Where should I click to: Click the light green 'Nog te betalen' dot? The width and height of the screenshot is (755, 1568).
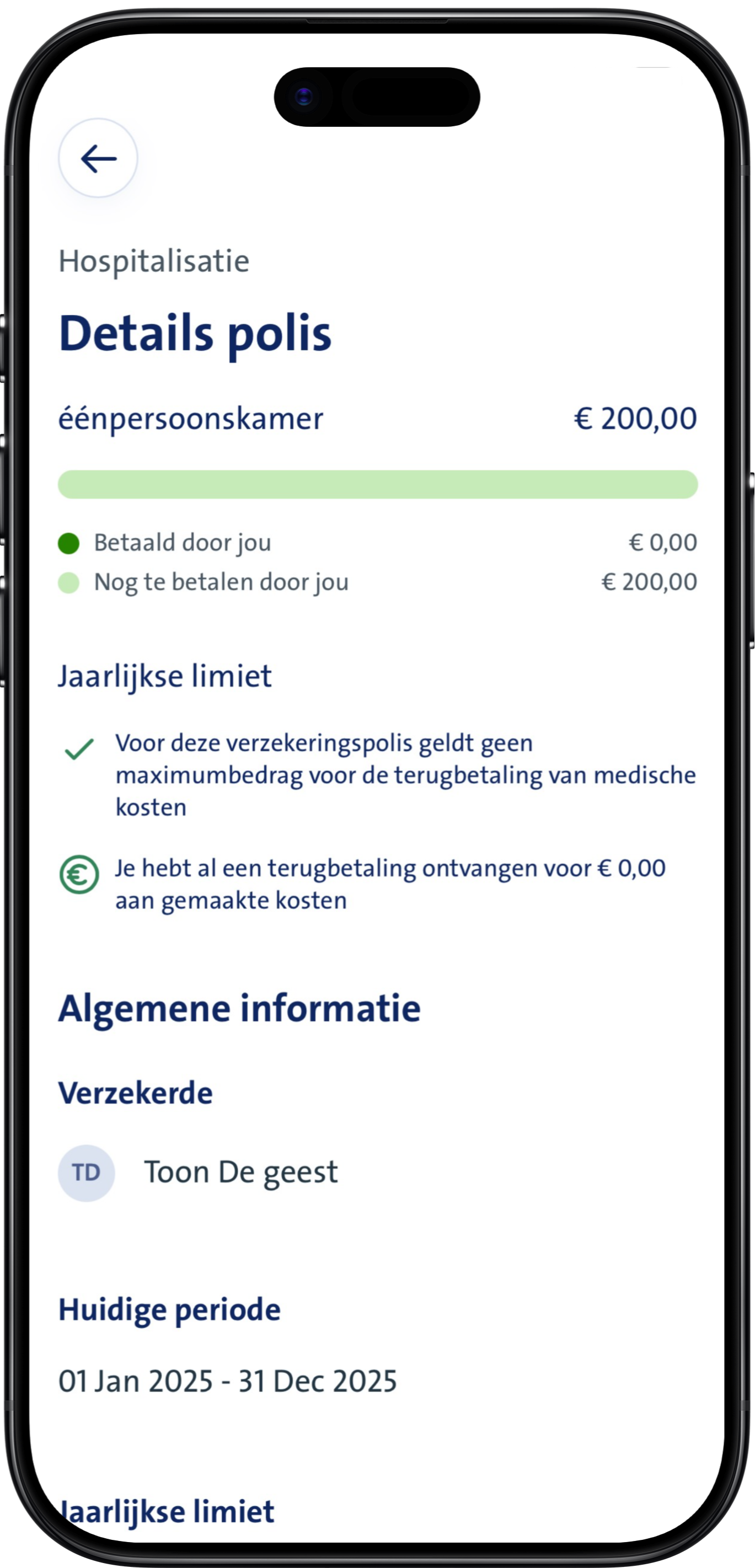point(69,582)
